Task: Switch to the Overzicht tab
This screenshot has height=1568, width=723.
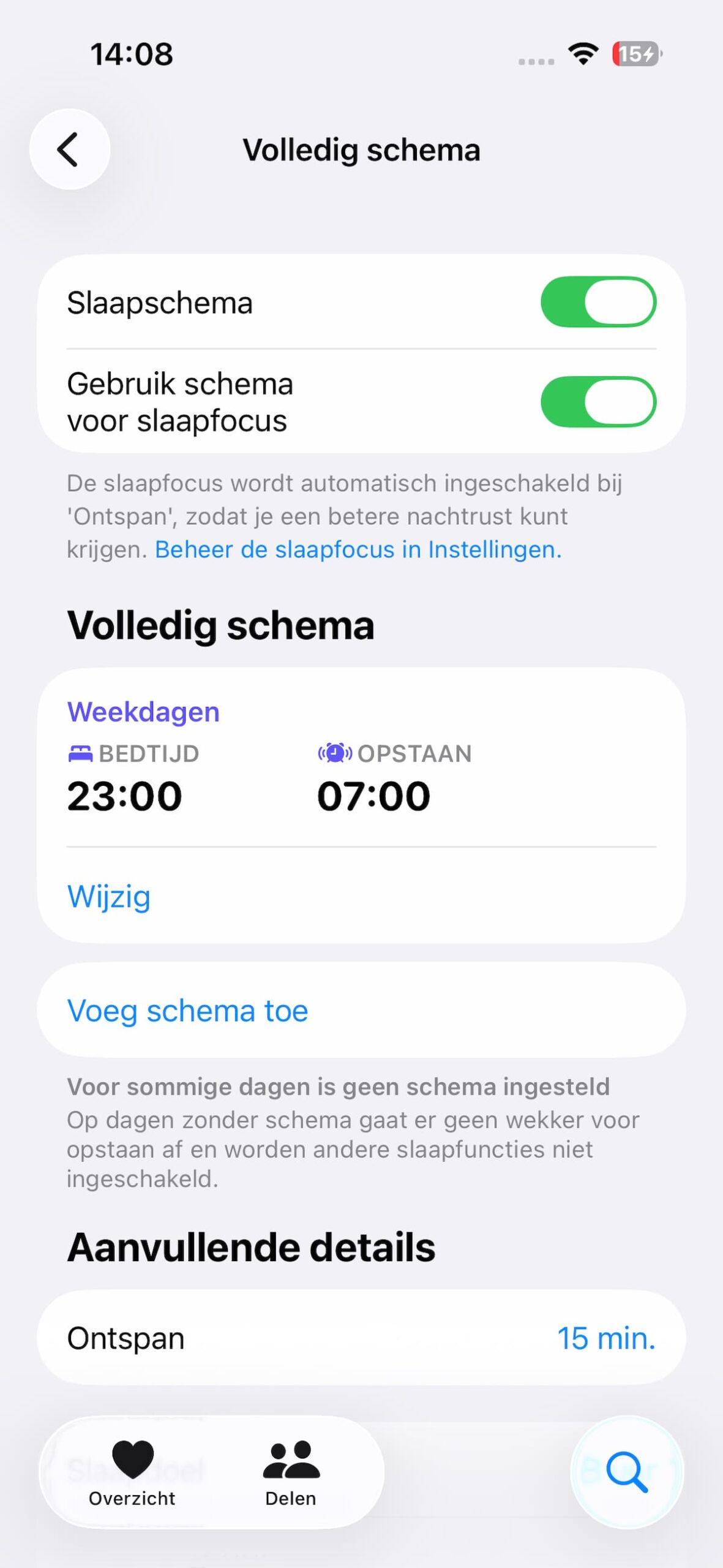Action: [132, 1471]
